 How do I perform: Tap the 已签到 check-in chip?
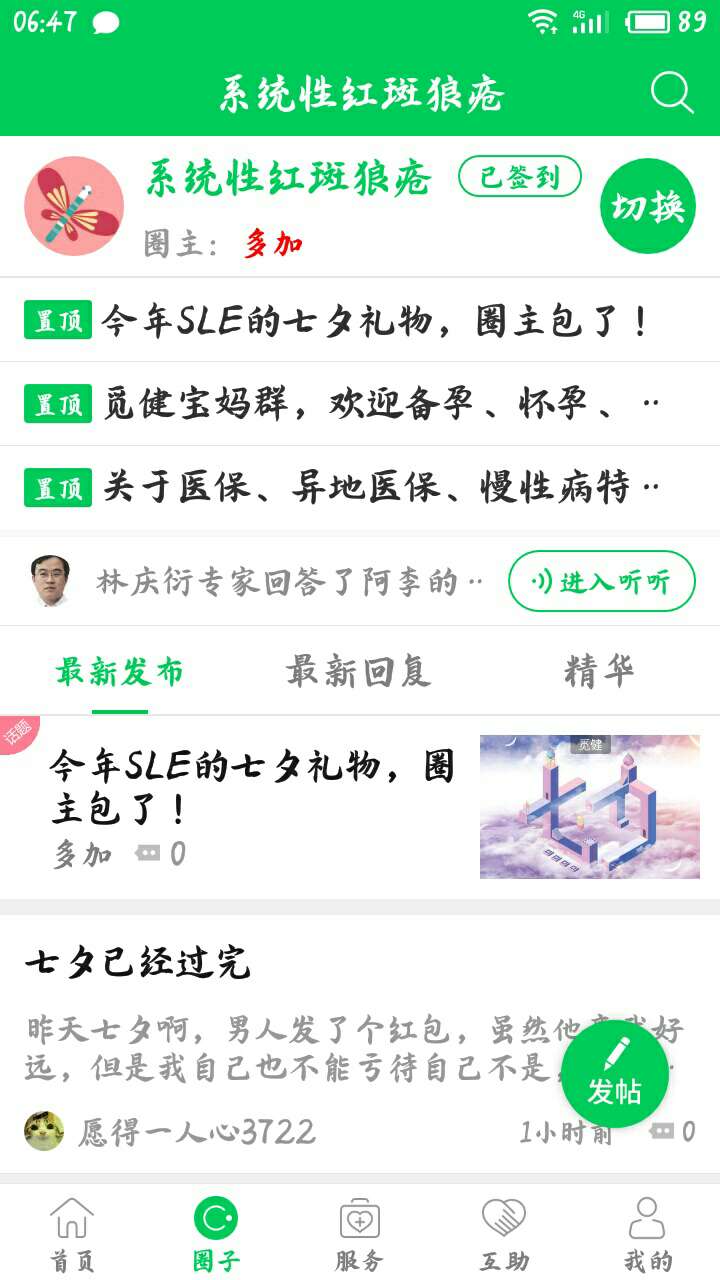(520, 177)
